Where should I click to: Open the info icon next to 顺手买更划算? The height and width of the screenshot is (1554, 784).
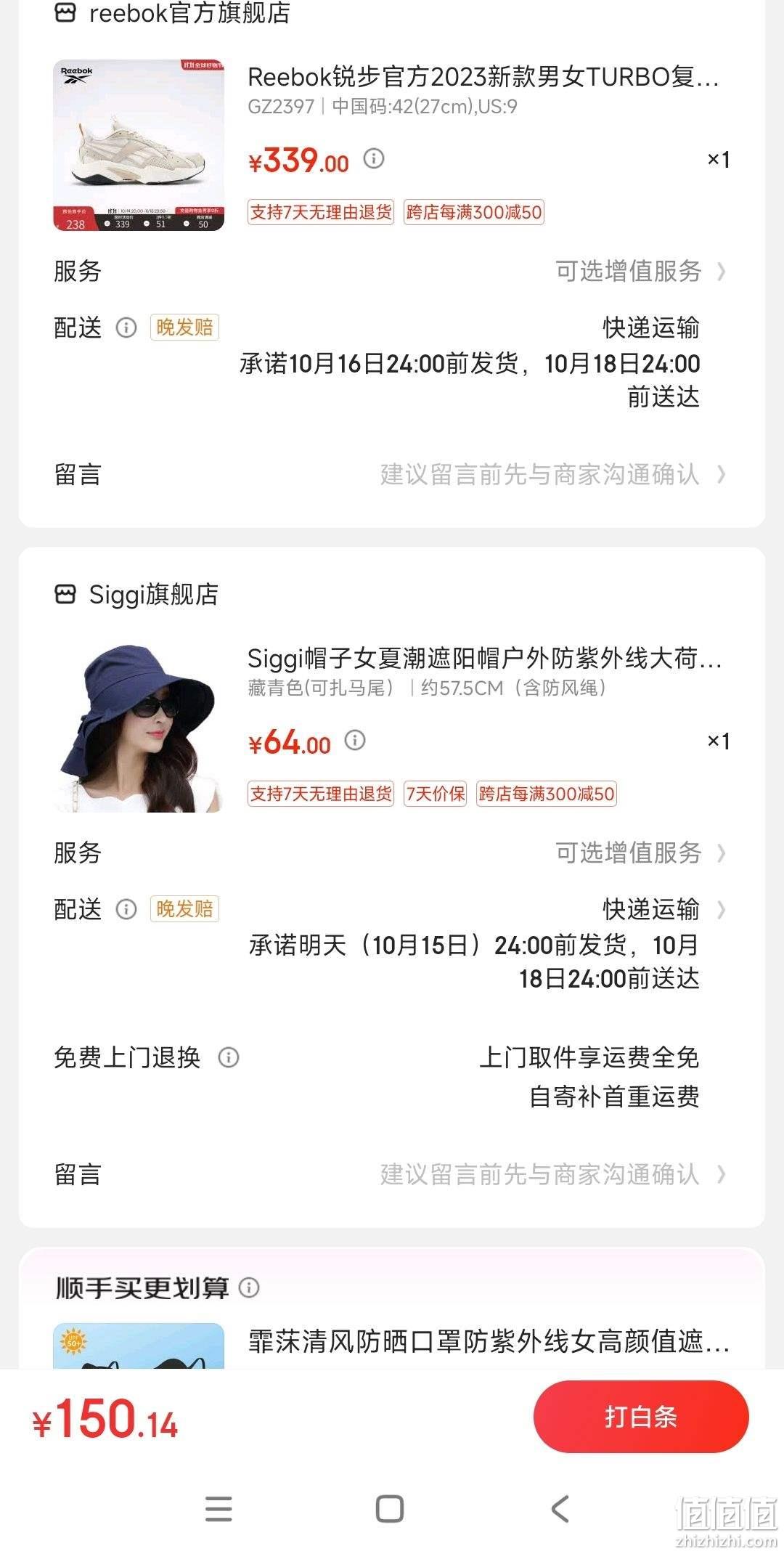pyautogui.click(x=249, y=1287)
